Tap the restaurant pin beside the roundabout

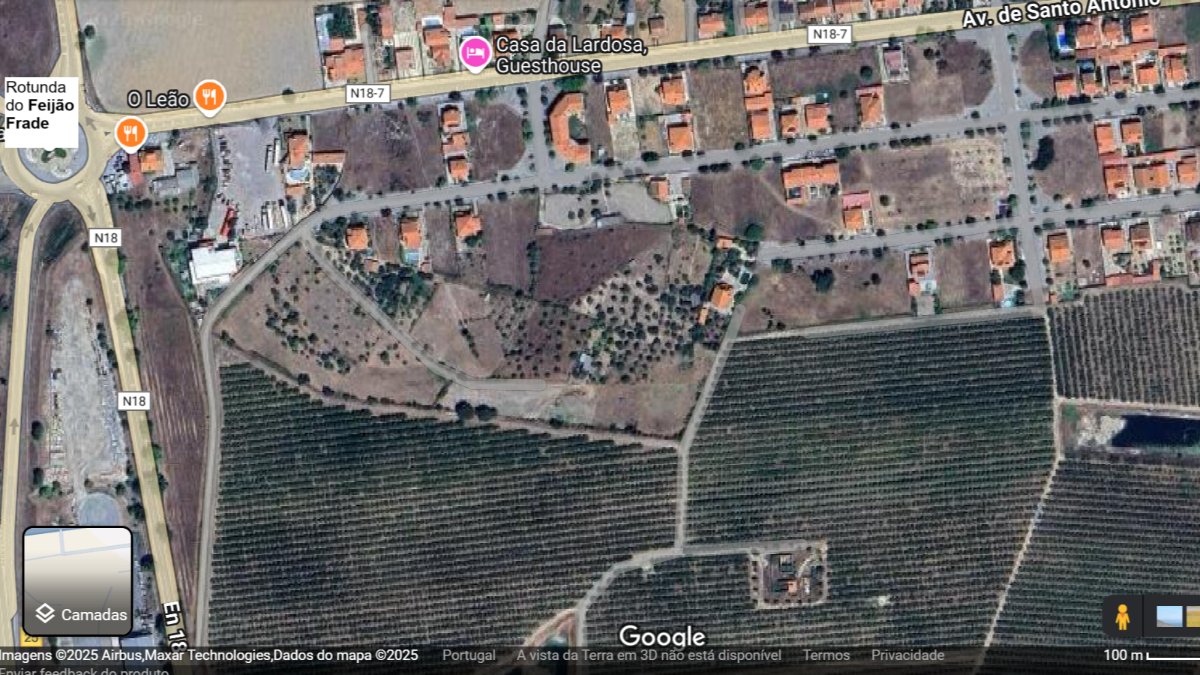point(129,131)
